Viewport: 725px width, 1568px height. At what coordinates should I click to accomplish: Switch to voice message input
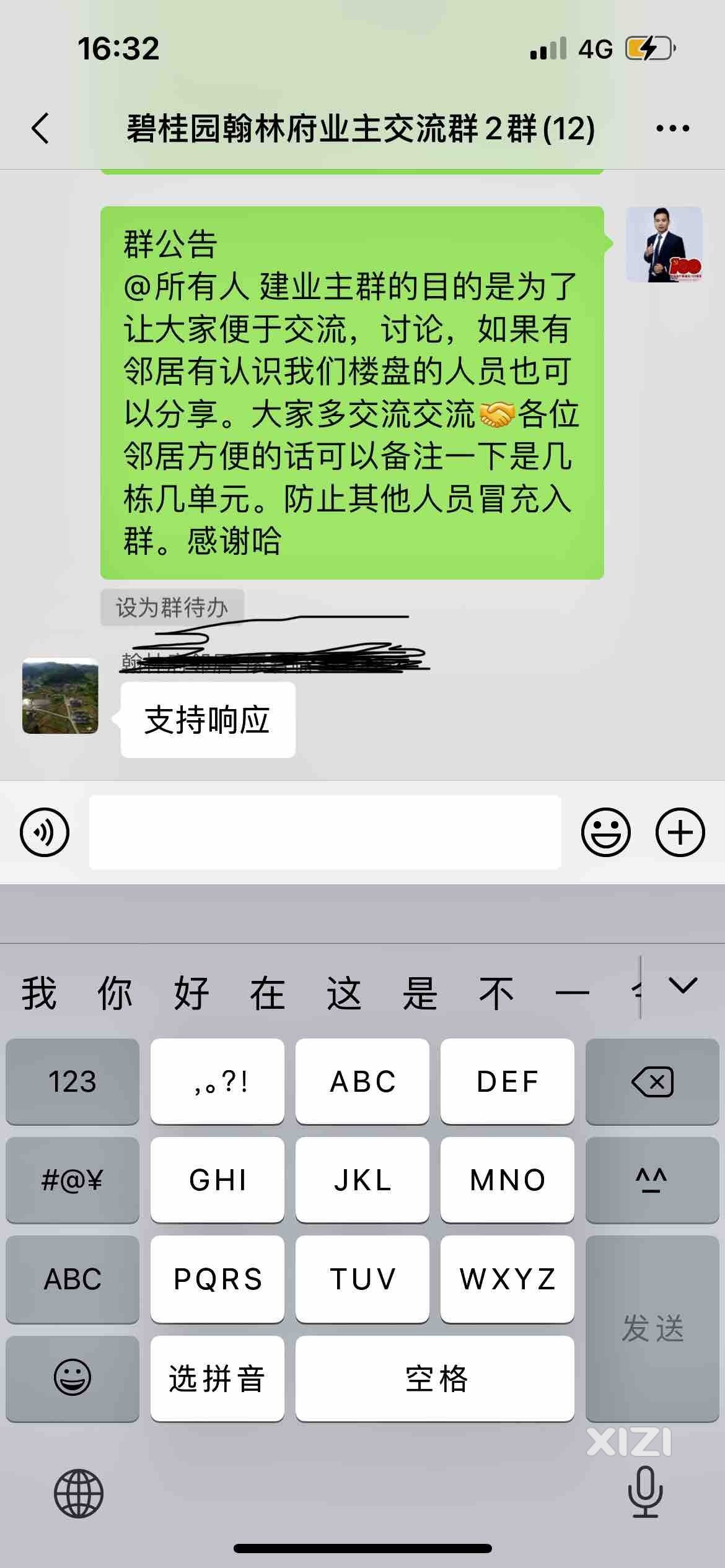tap(45, 832)
